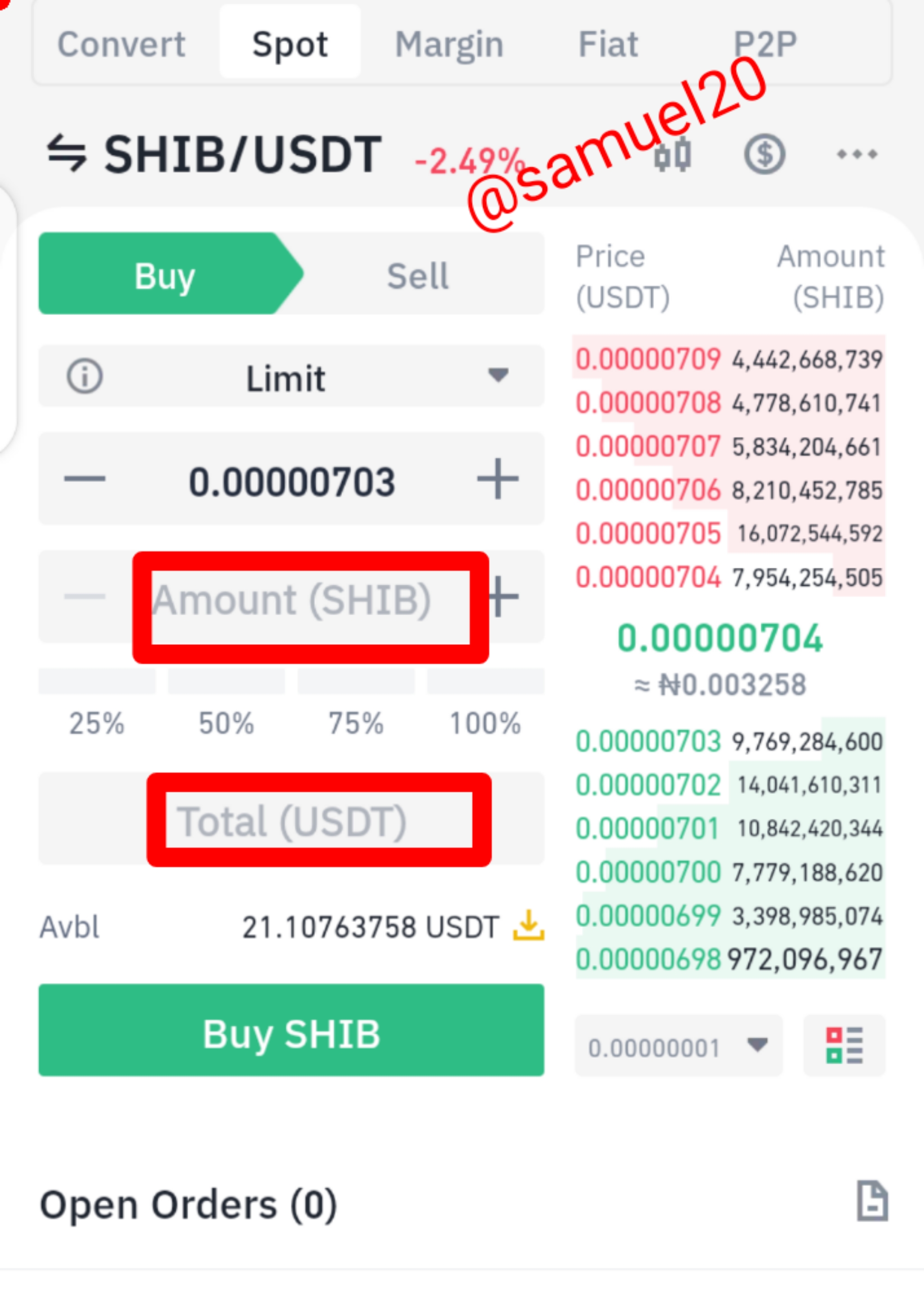924x1298 pixels.
Task: Expand the Limit order type dropdown
Action: coord(291,377)
